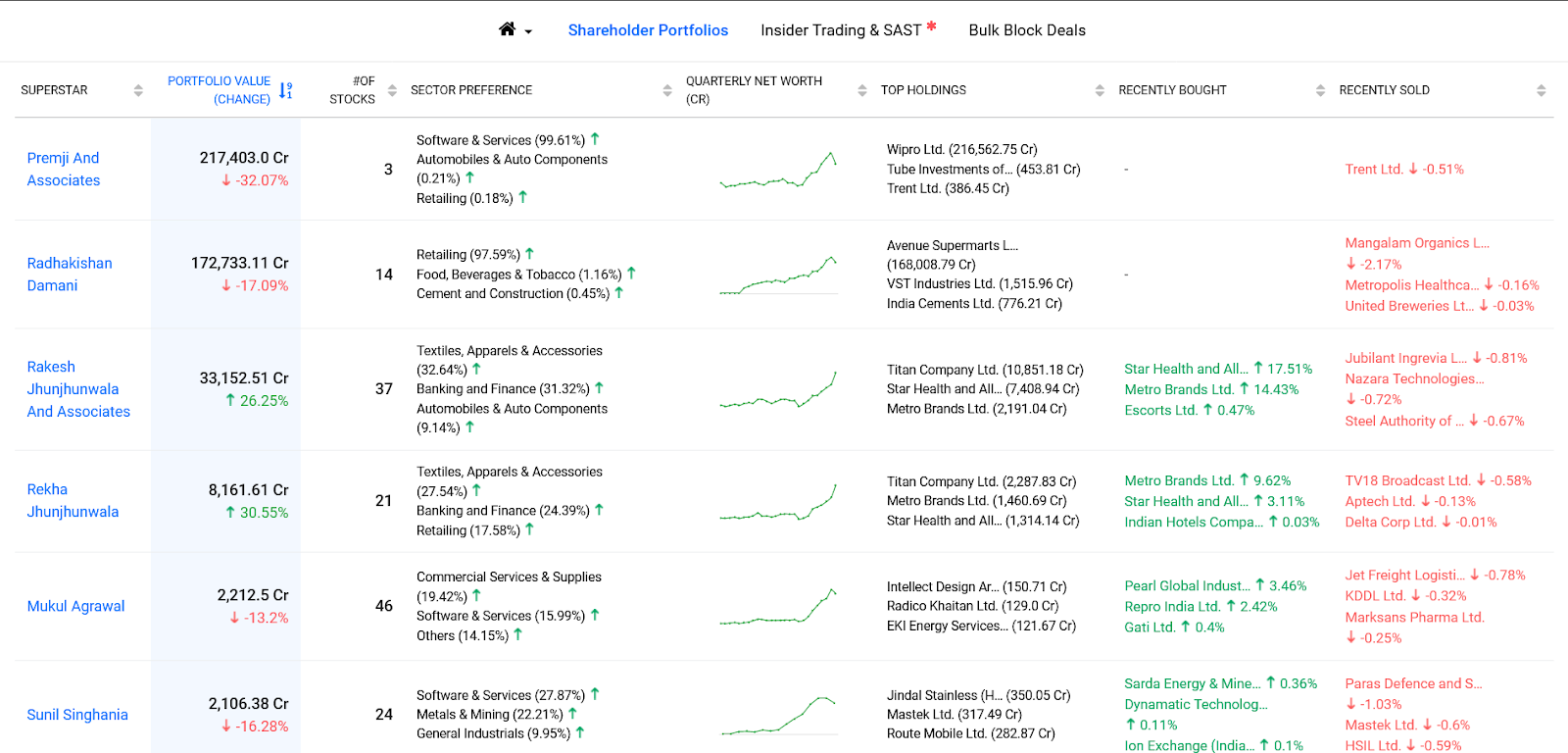
Task: Sort by Recently Sold column
Action: [1541, 90]
